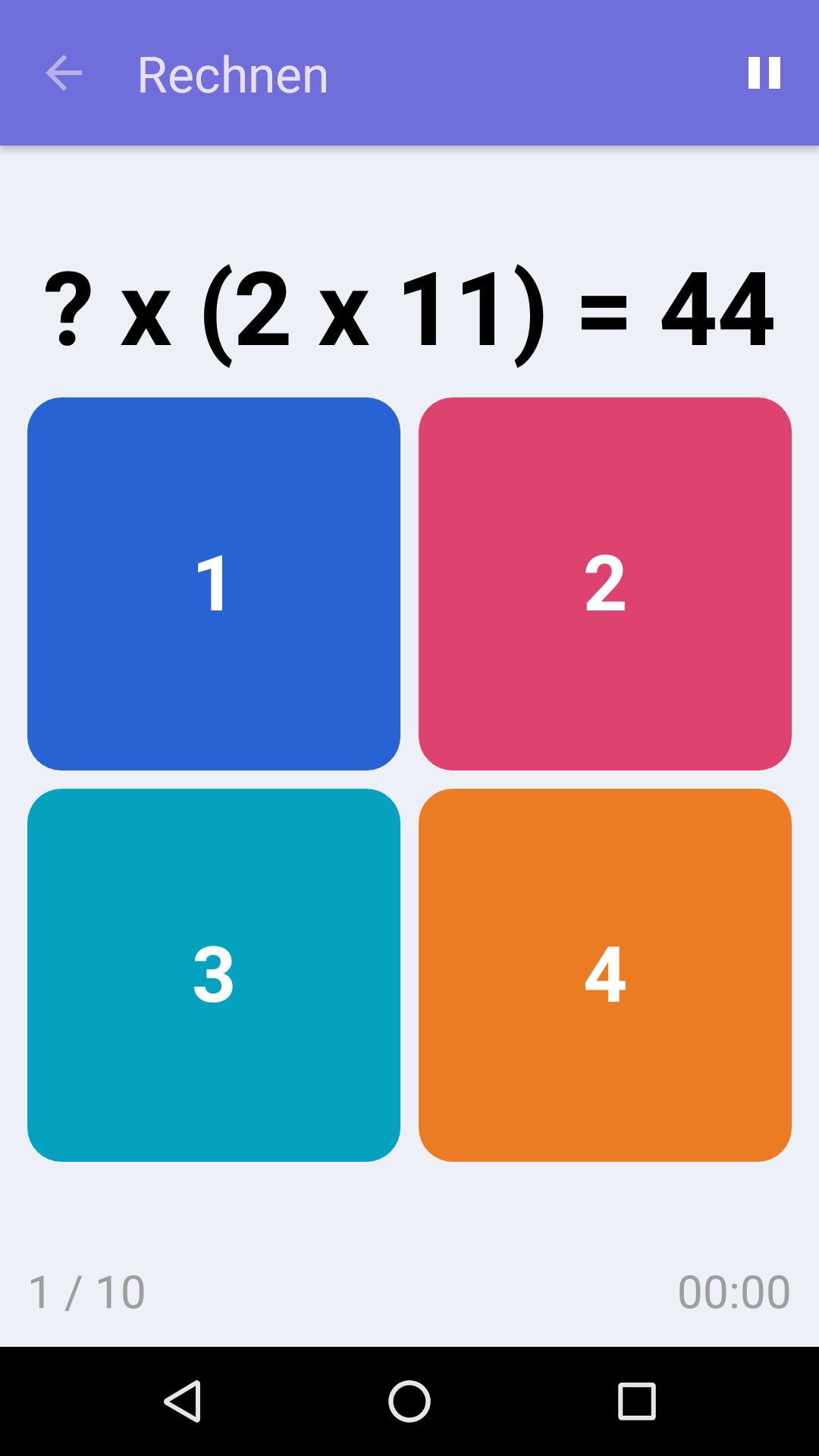The image size is (819, 1456).
Task: Open recent apps overview
Action: pos(637,1401)
